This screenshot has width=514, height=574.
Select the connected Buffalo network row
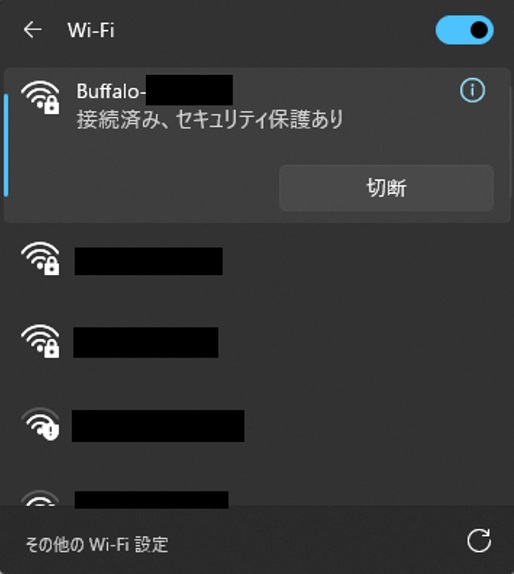coord(257,145)
